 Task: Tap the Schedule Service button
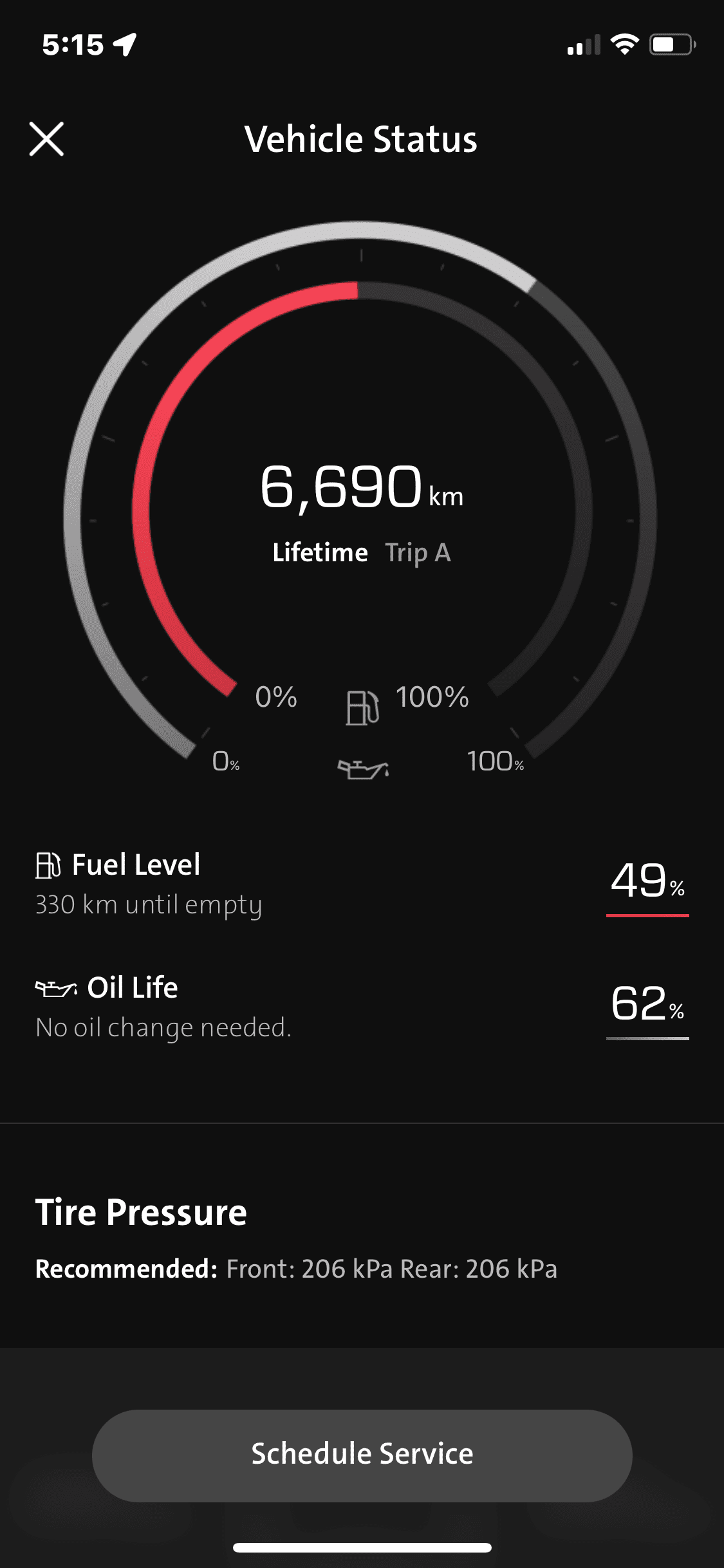click(362, 1455)
